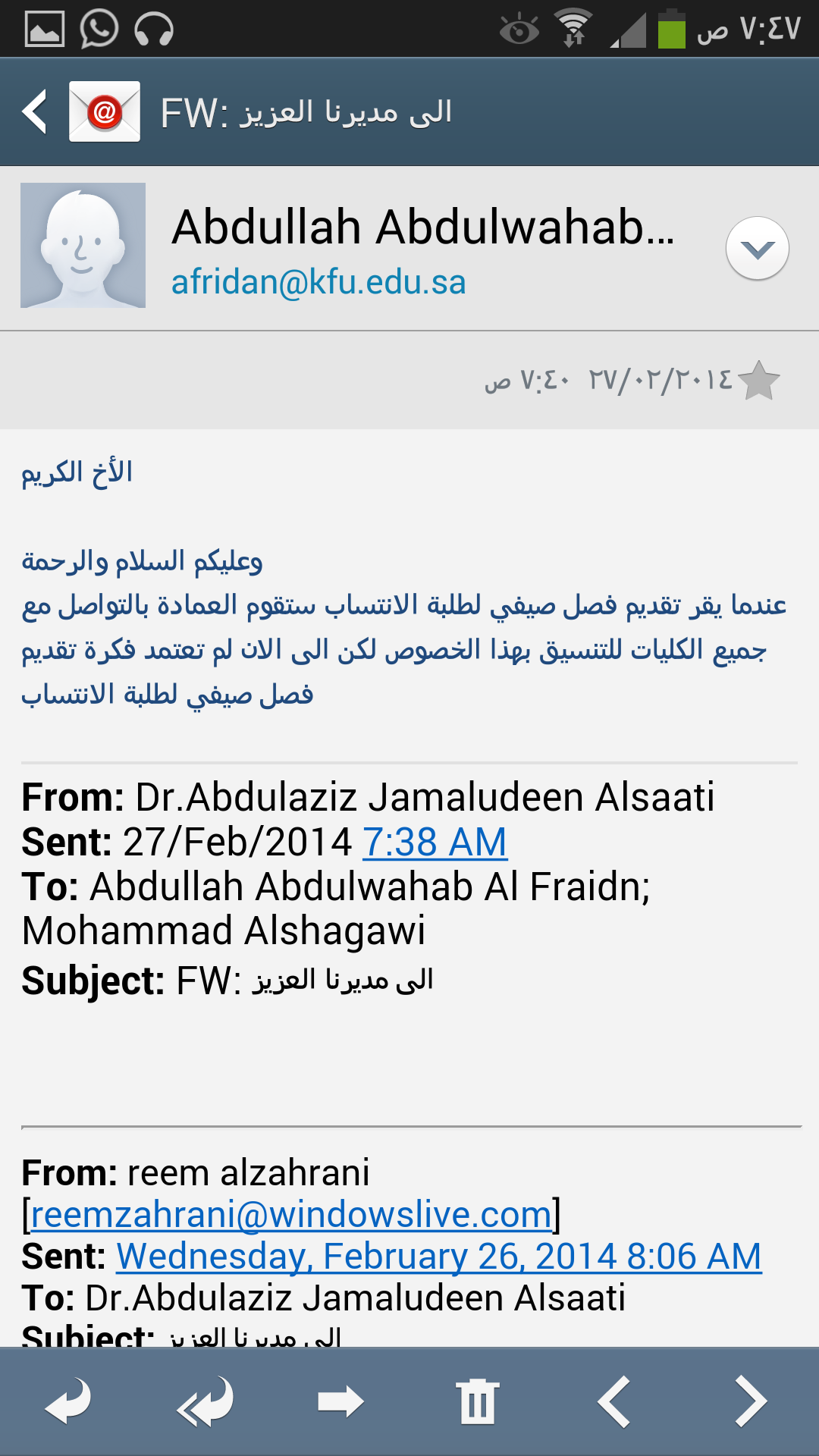The width and height of the screenshot is (819, 1456).
Task: Expand sender details with the chevron
Action: tap(757, 249)
